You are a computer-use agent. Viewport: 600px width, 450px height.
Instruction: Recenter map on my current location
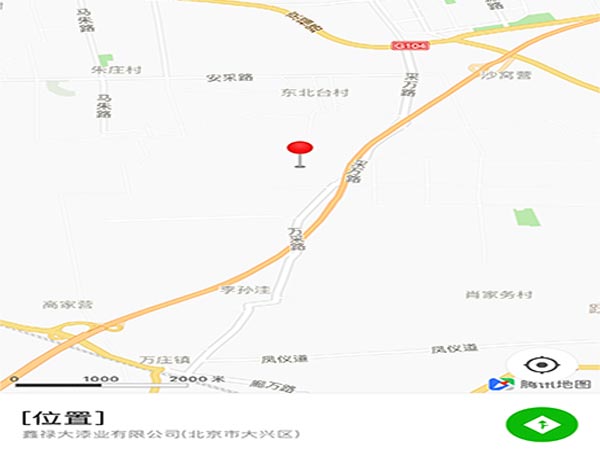coord(541,365)
